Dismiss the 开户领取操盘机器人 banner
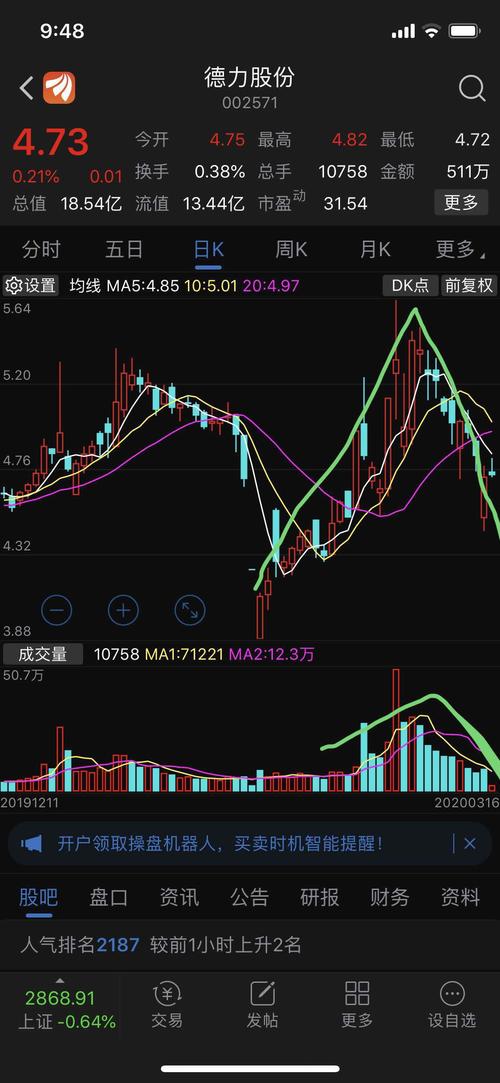This screenshot has width=500, height=1083. tap(470, 843)
